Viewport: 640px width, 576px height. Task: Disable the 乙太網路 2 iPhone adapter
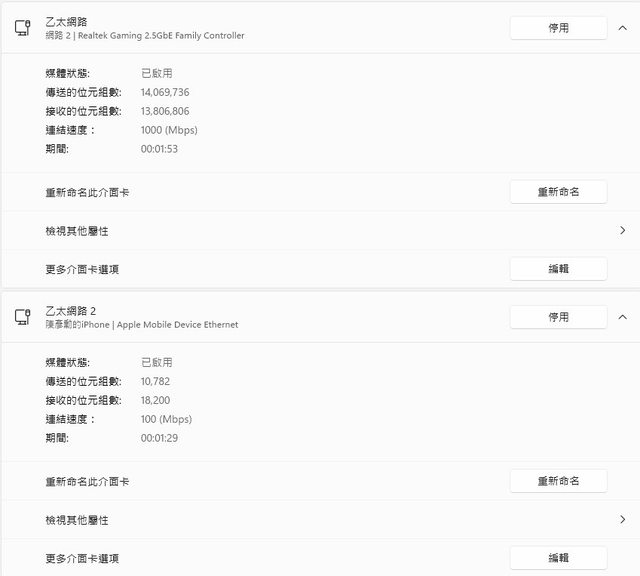pyautogui.click(x=558, y=317)
